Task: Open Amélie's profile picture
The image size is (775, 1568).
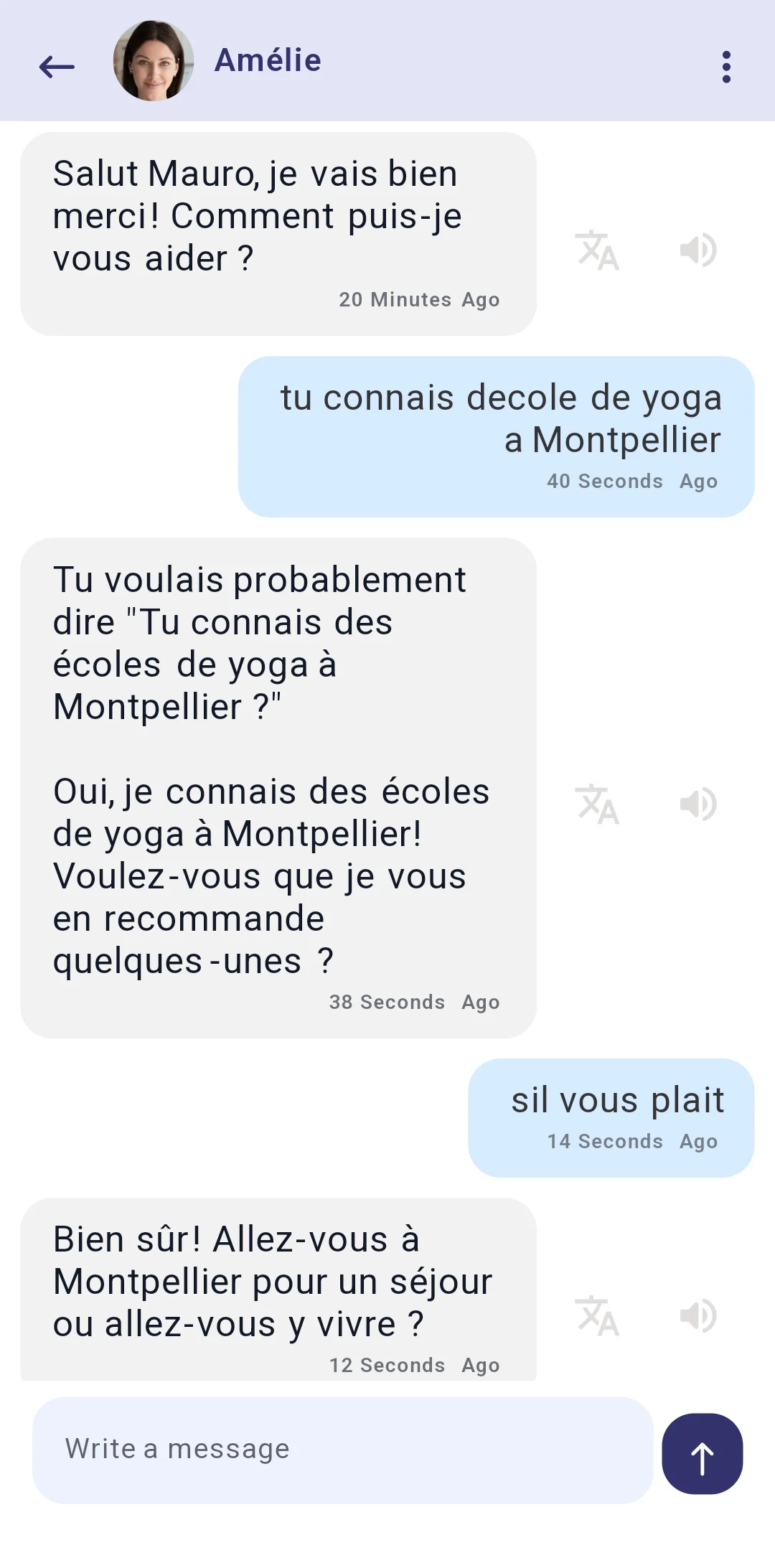Action: click(154, 61)
